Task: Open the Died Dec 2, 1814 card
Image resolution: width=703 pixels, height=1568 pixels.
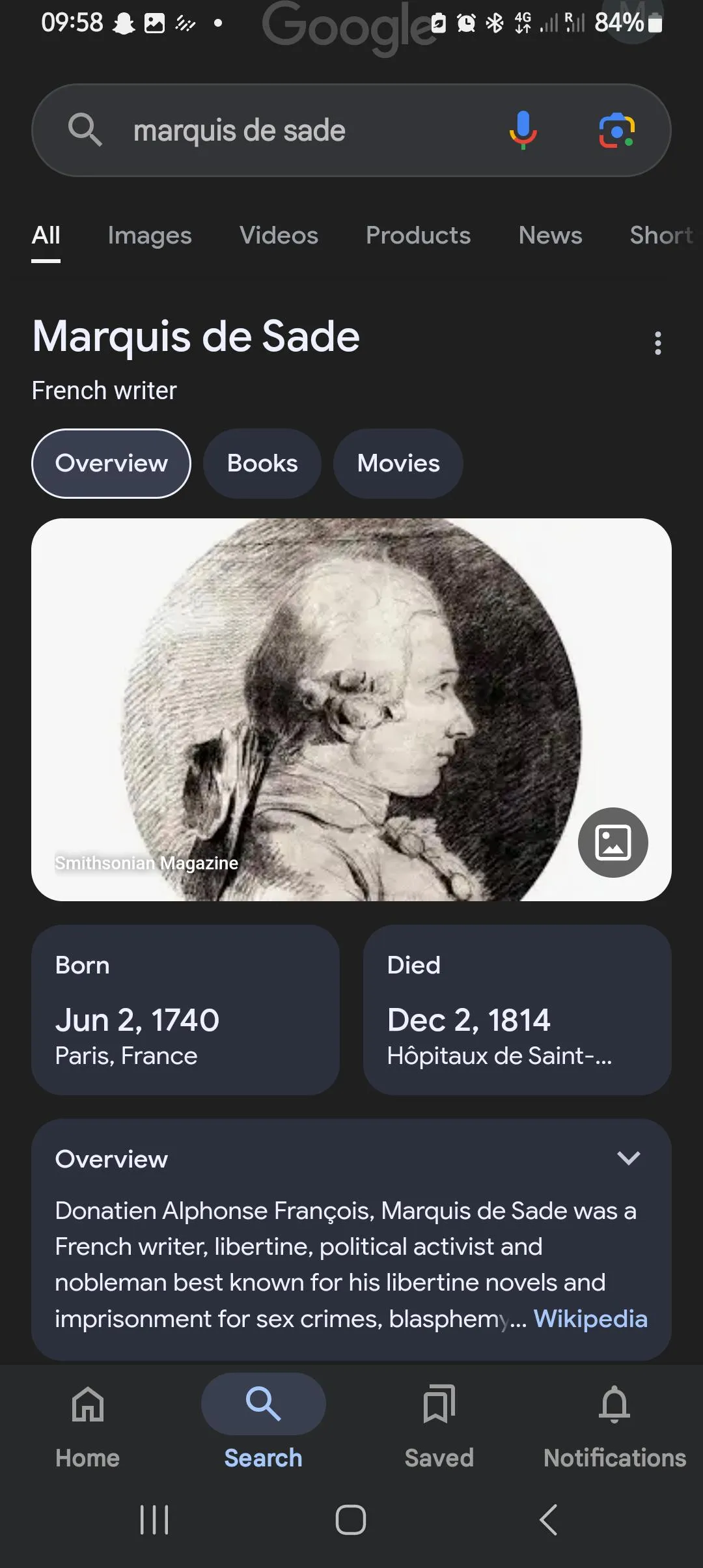Action: [517, 1009]
